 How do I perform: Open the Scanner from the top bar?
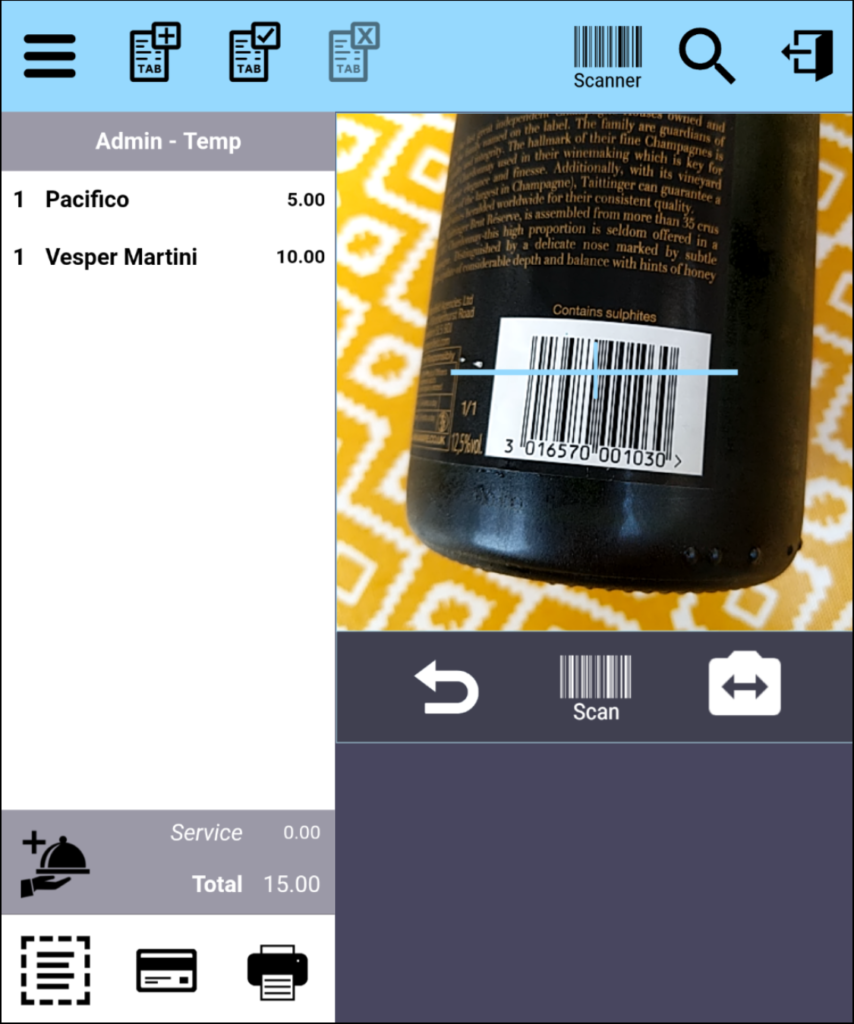coord(607,57)
